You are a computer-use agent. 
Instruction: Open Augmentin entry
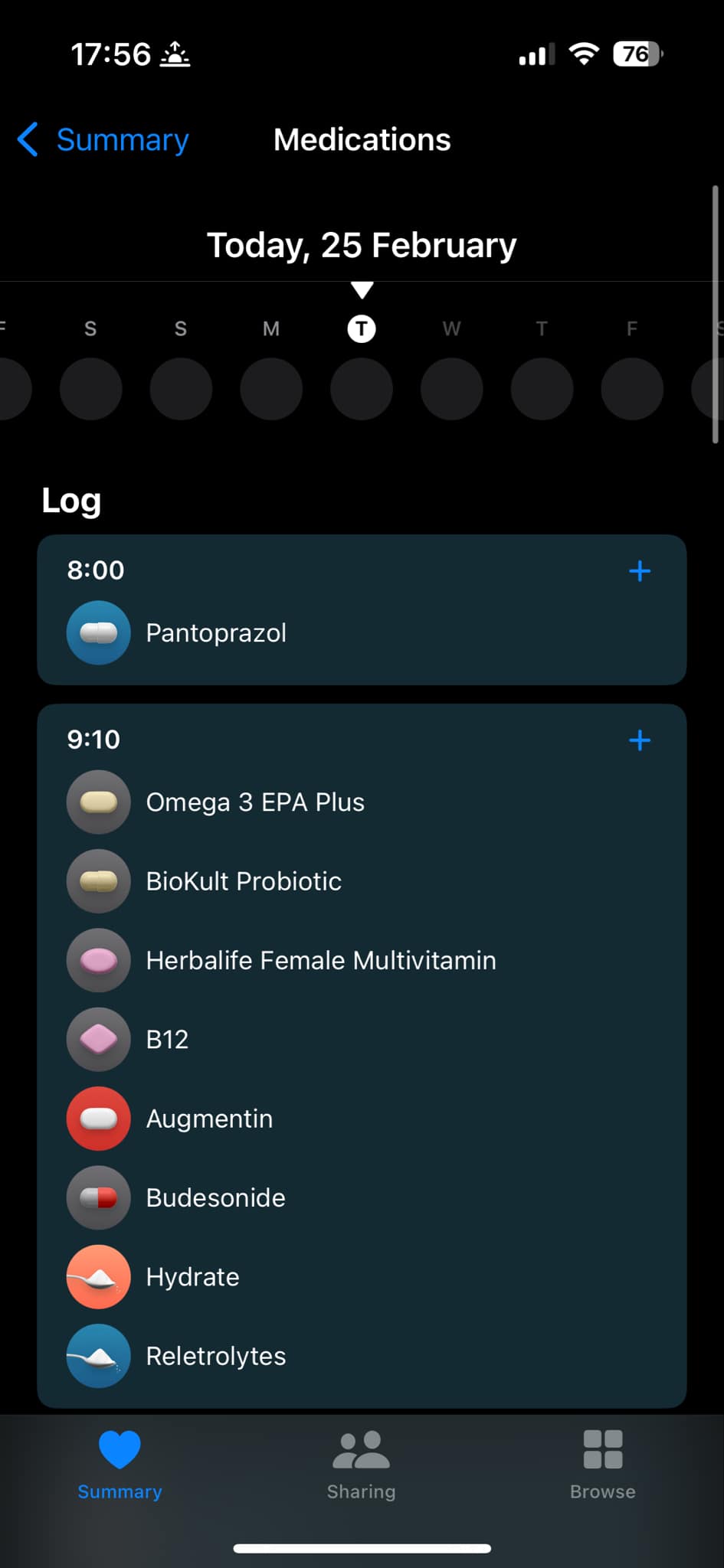pos(209,1119)
